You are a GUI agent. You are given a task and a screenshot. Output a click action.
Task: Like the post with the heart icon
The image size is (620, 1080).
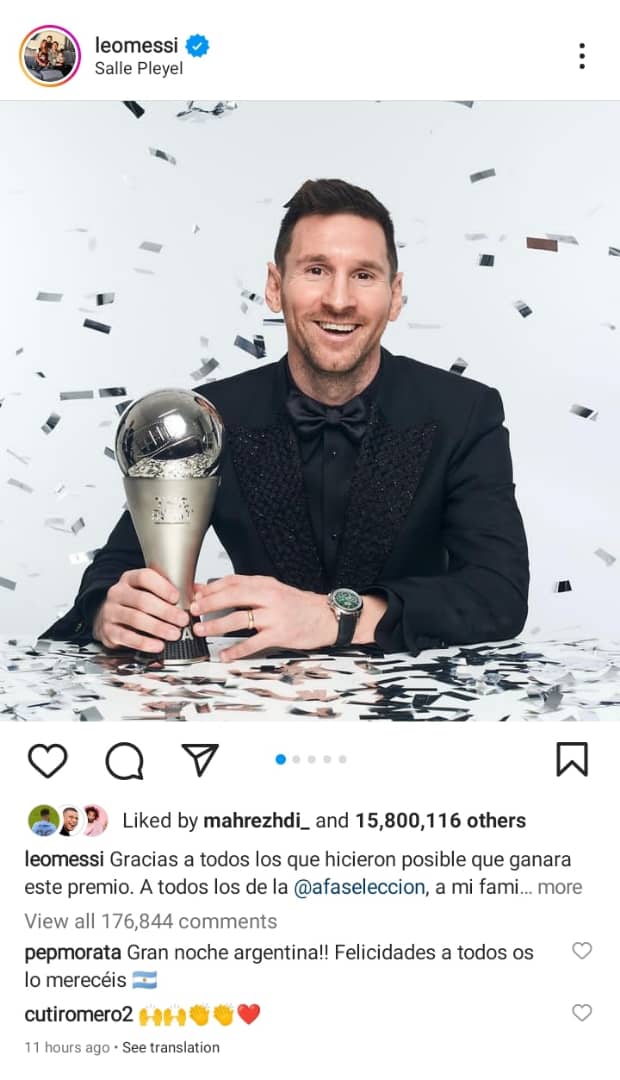point(48,760)
